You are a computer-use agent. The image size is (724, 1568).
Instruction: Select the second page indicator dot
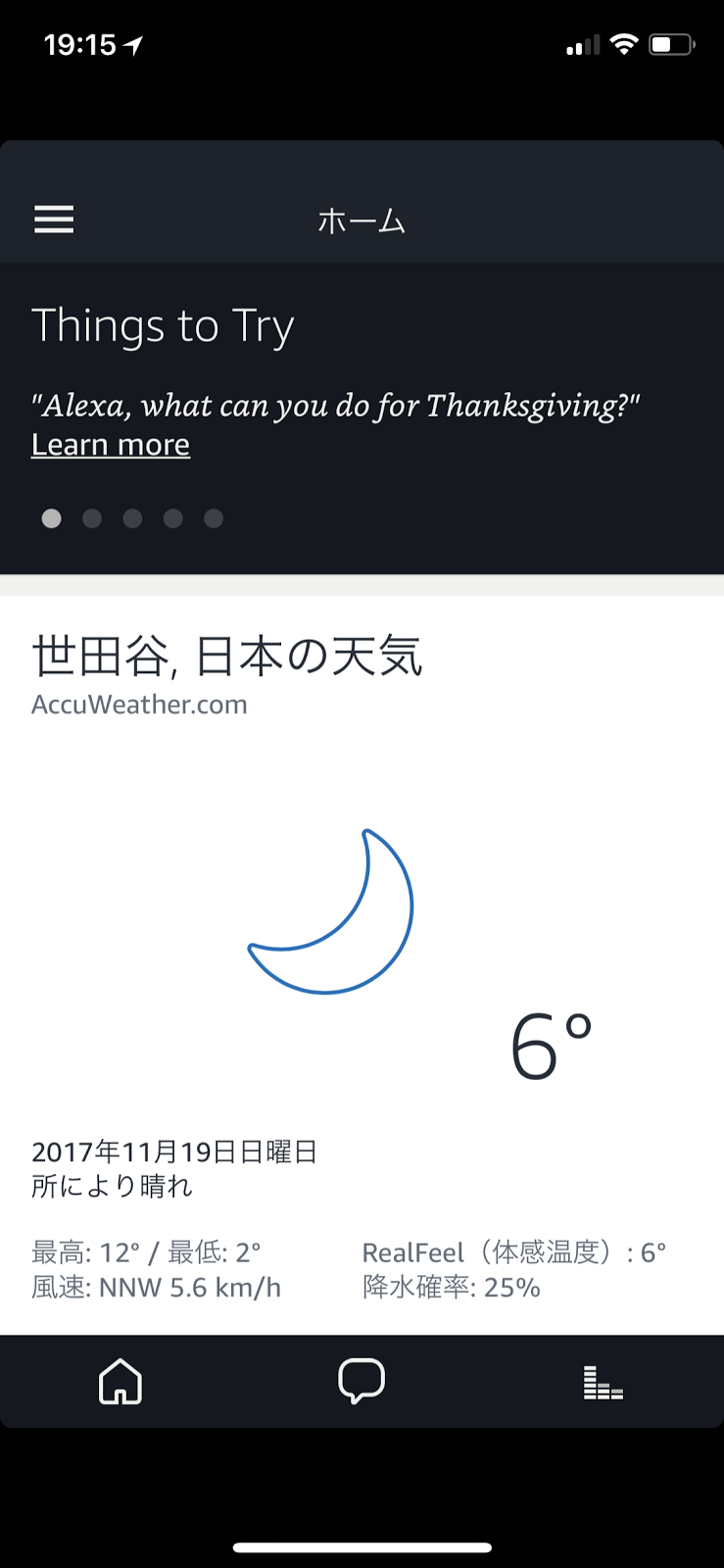tap(92, 518)
